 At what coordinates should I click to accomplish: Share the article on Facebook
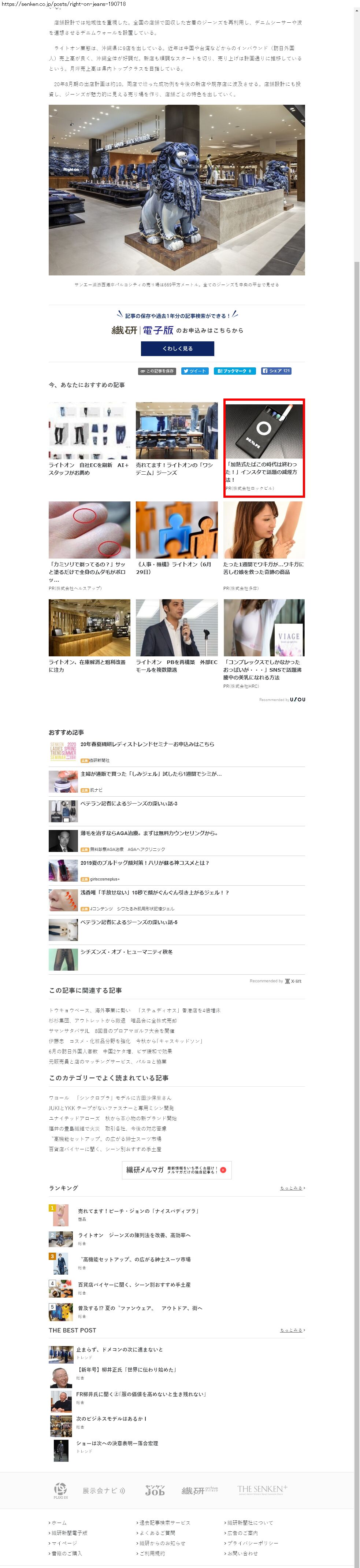click(276, 371)
